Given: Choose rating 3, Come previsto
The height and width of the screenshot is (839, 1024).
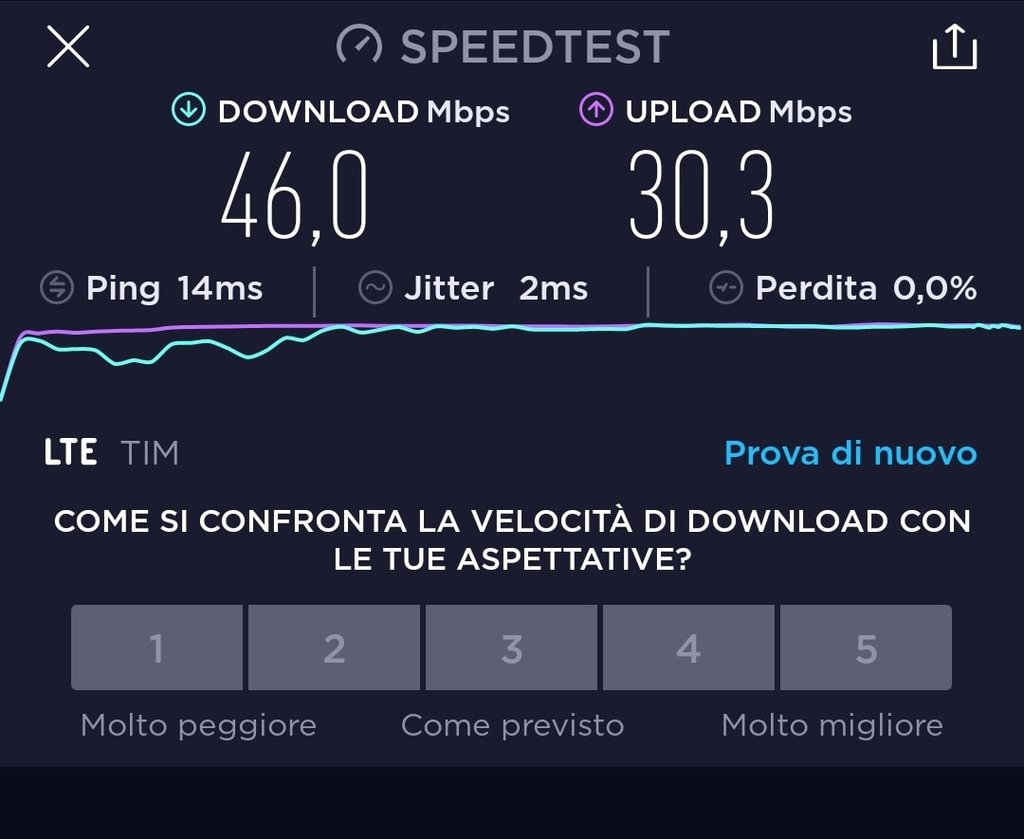Looking at the screenshot, I should pyautogui.click(x=512, y=648).
